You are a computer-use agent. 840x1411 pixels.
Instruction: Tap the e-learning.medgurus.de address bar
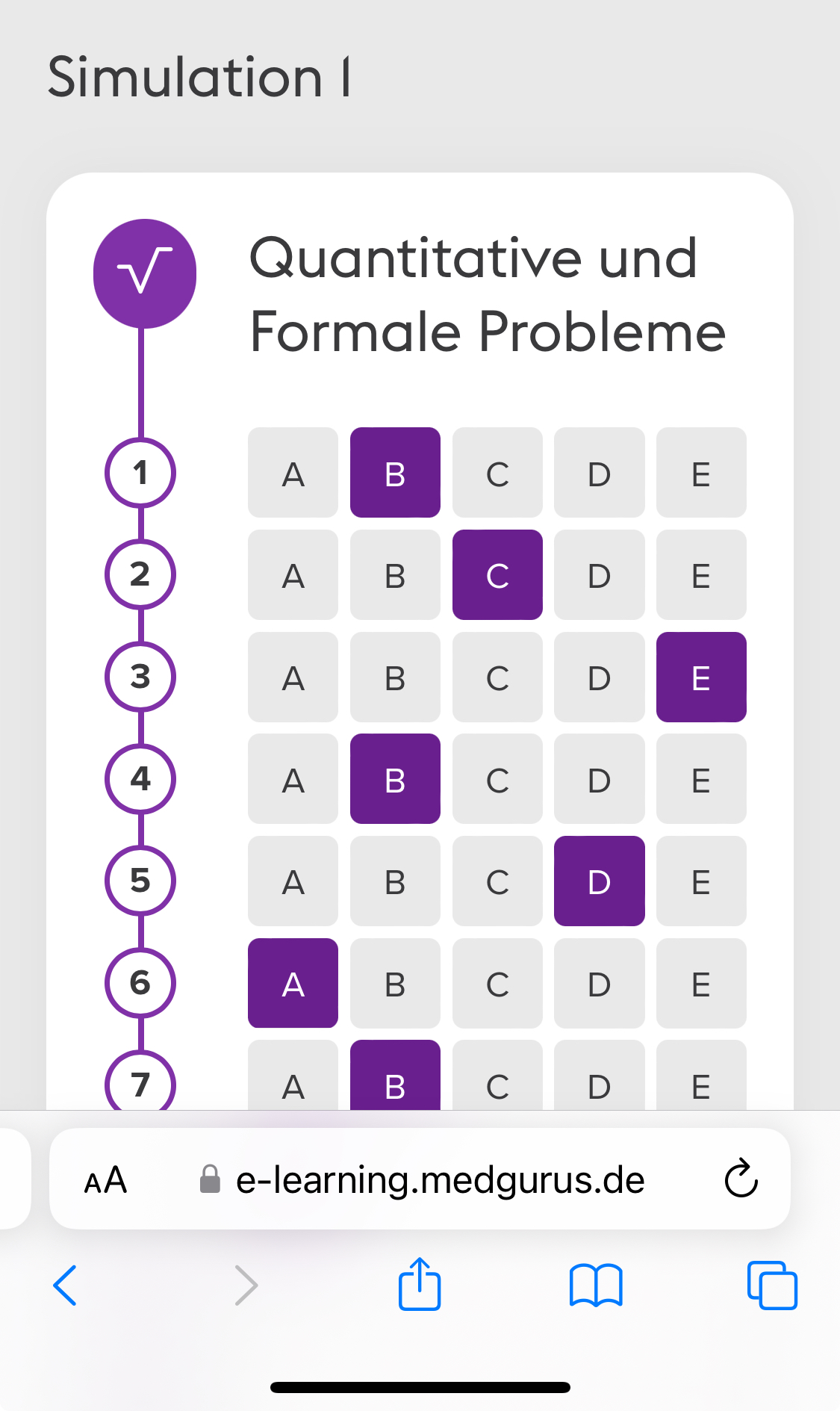tap(439, 1181)
